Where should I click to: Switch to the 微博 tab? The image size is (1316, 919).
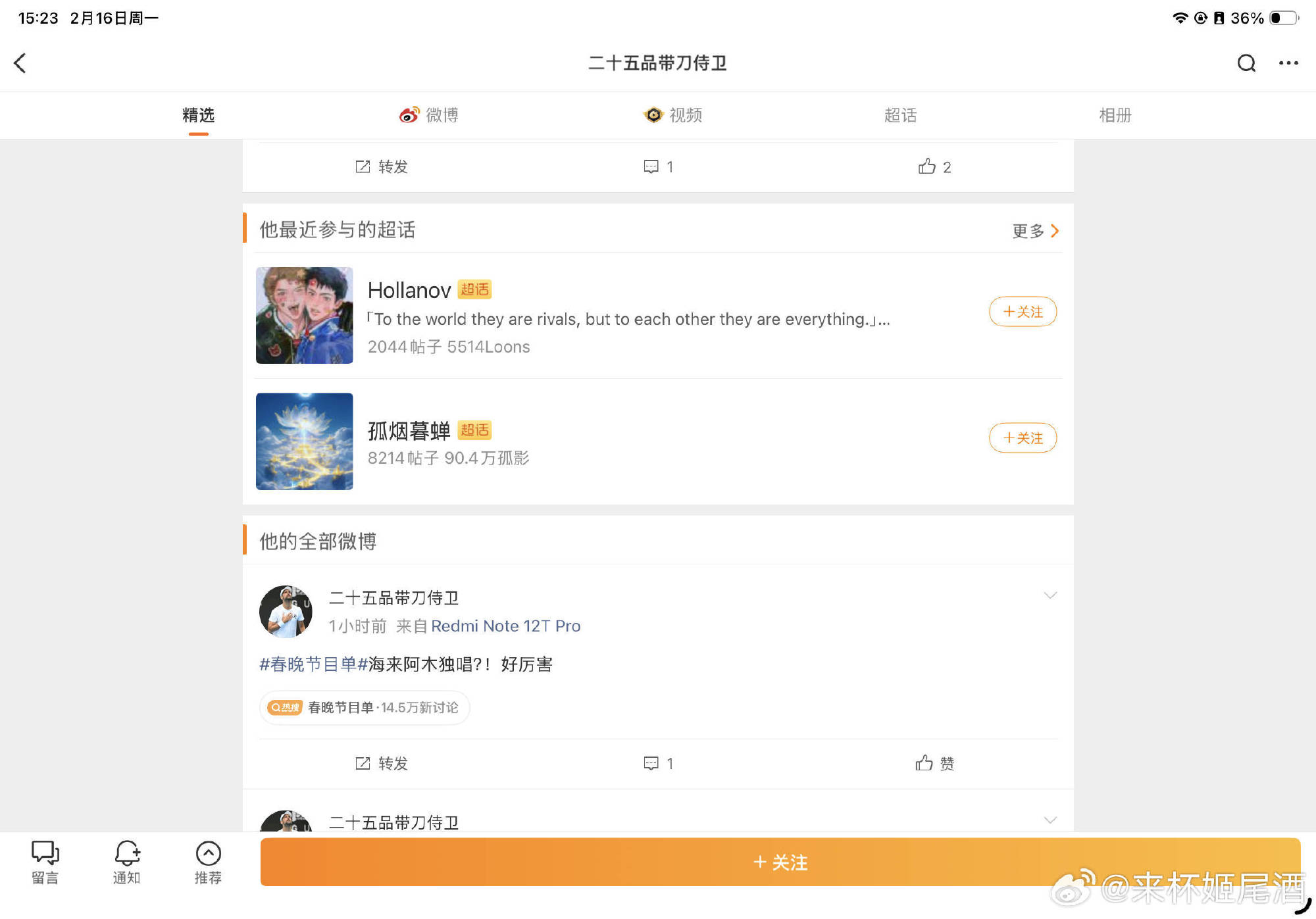click(429, 115)
